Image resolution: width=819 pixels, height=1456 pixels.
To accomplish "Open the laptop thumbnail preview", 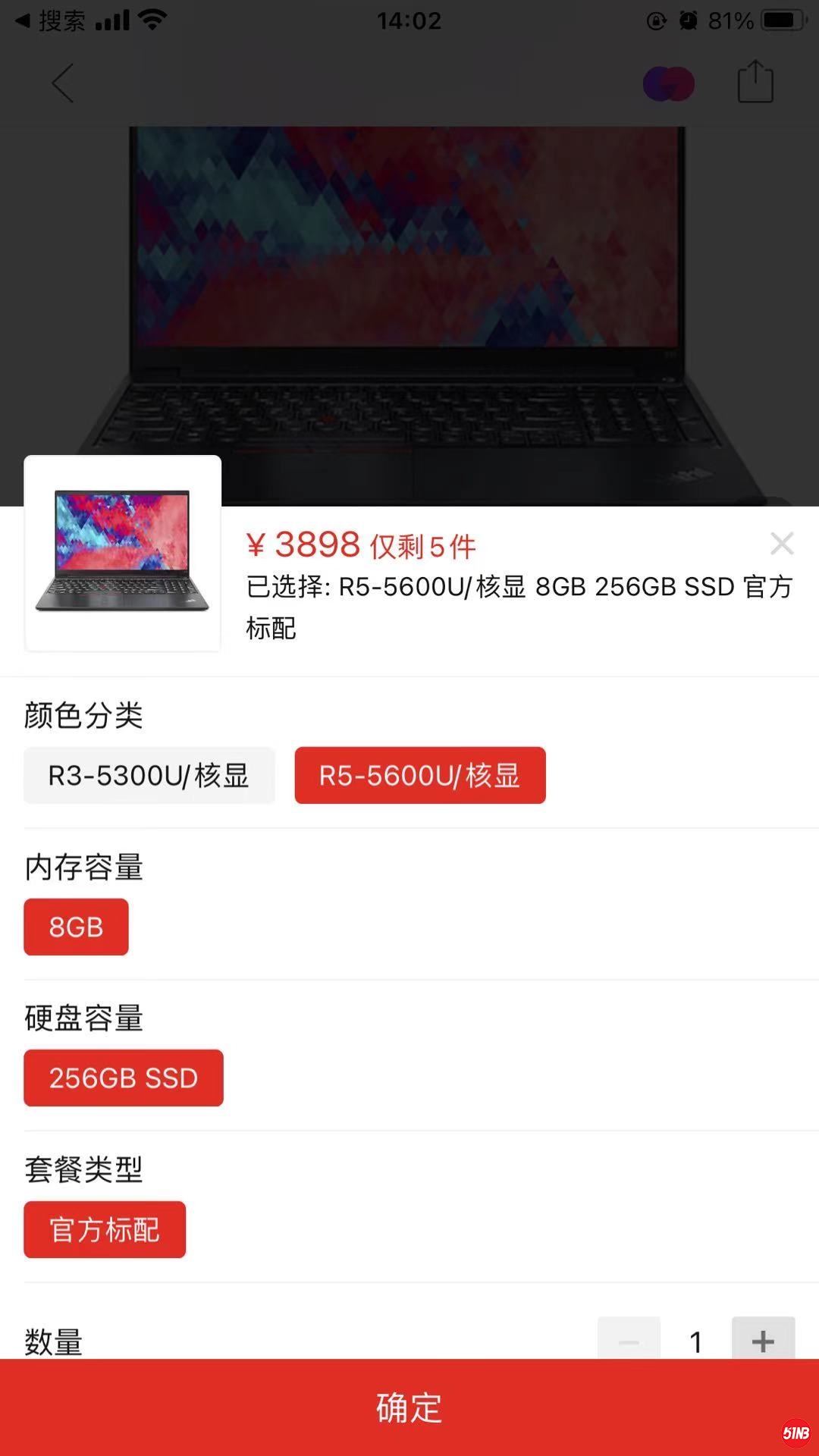I will pos(123,553).
